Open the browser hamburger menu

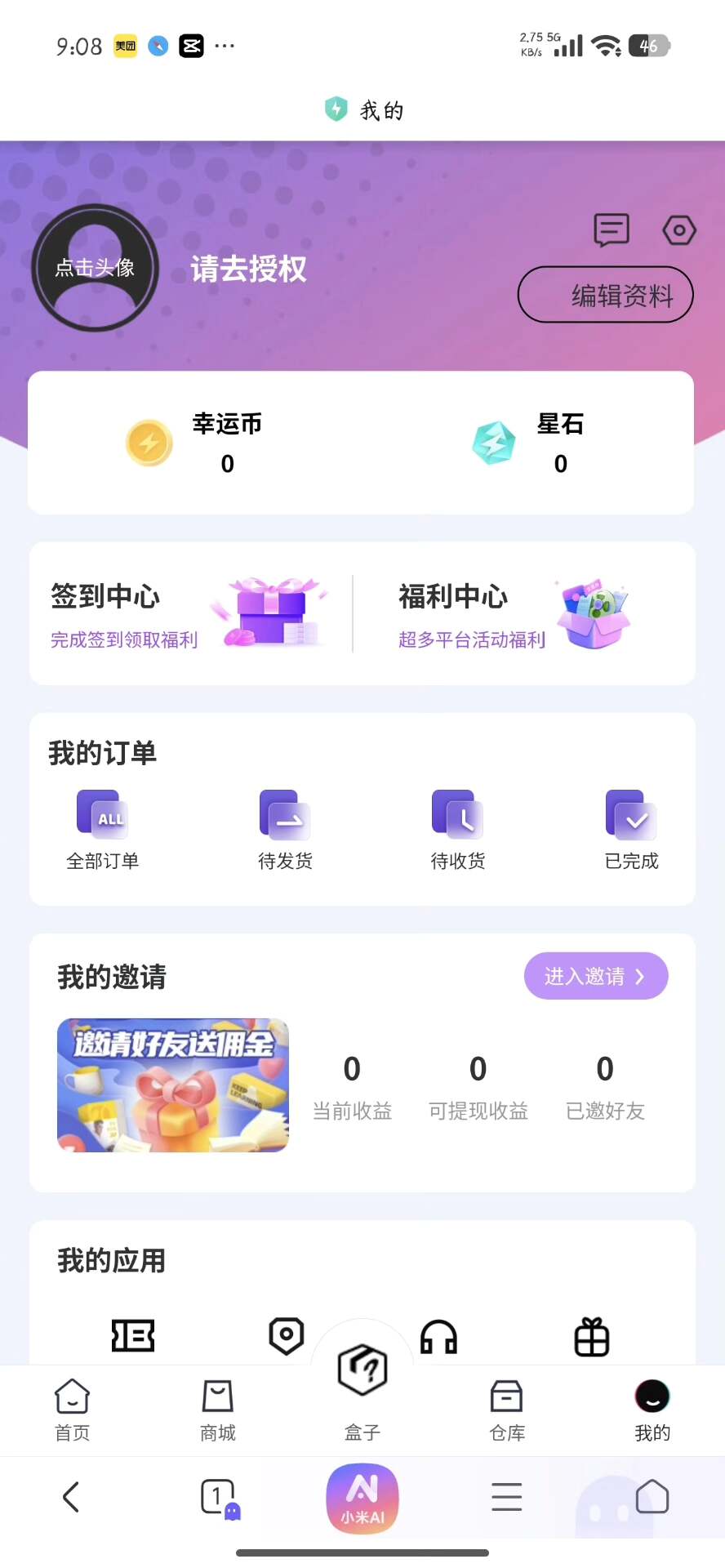click(x=506, y=1497)
